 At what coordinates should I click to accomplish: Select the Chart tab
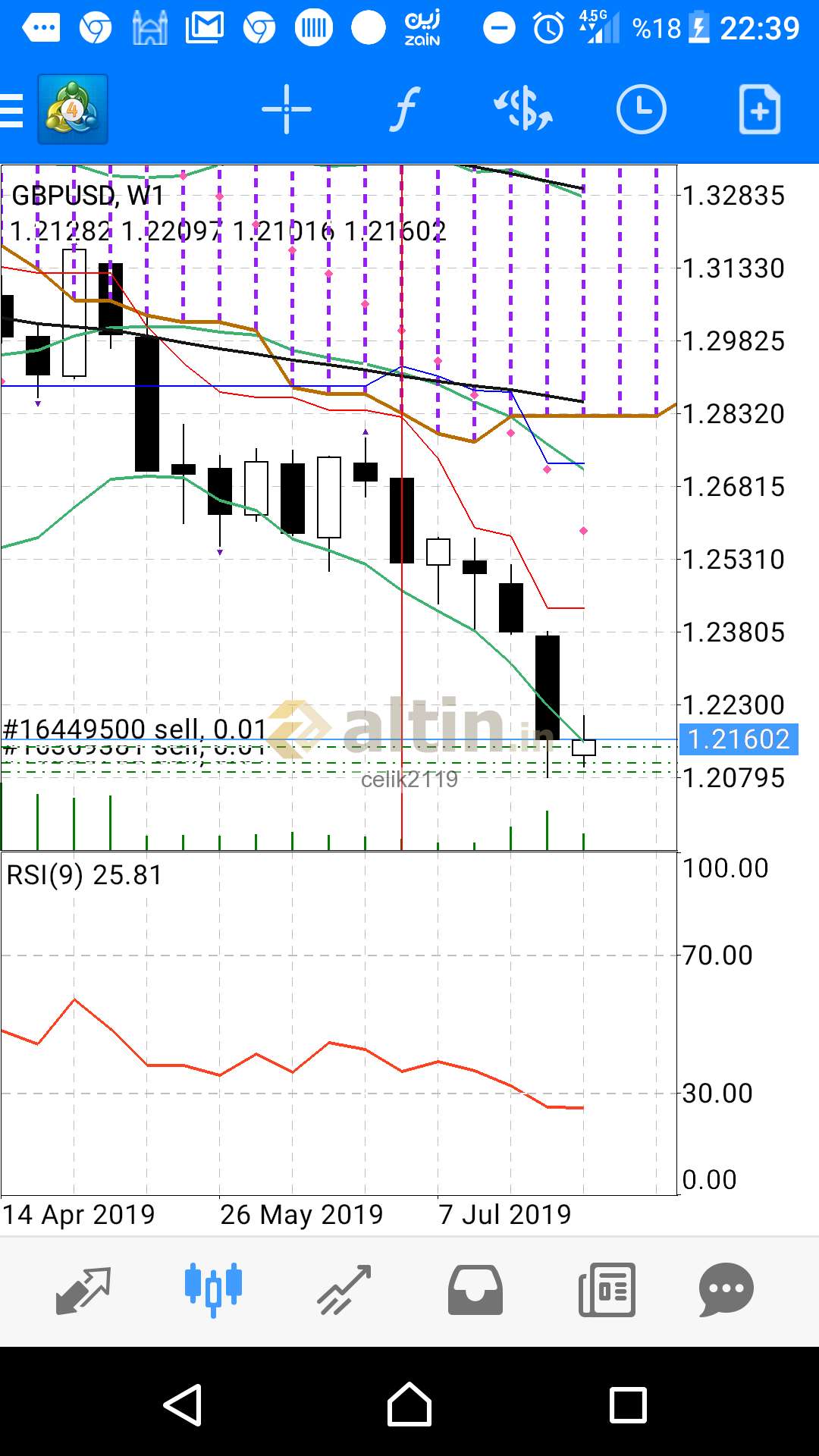coord(213,1290)
